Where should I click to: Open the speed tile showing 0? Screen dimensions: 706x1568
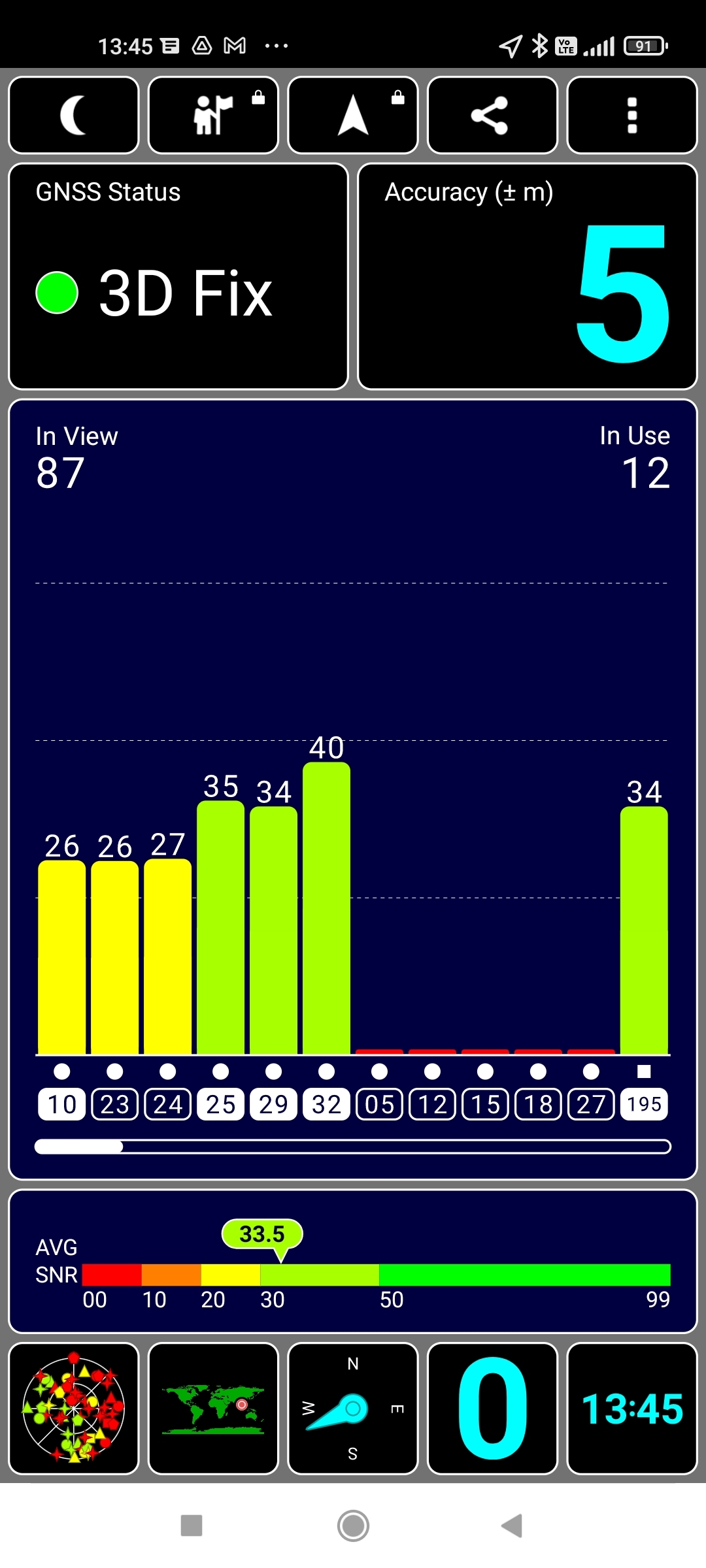492,1409
